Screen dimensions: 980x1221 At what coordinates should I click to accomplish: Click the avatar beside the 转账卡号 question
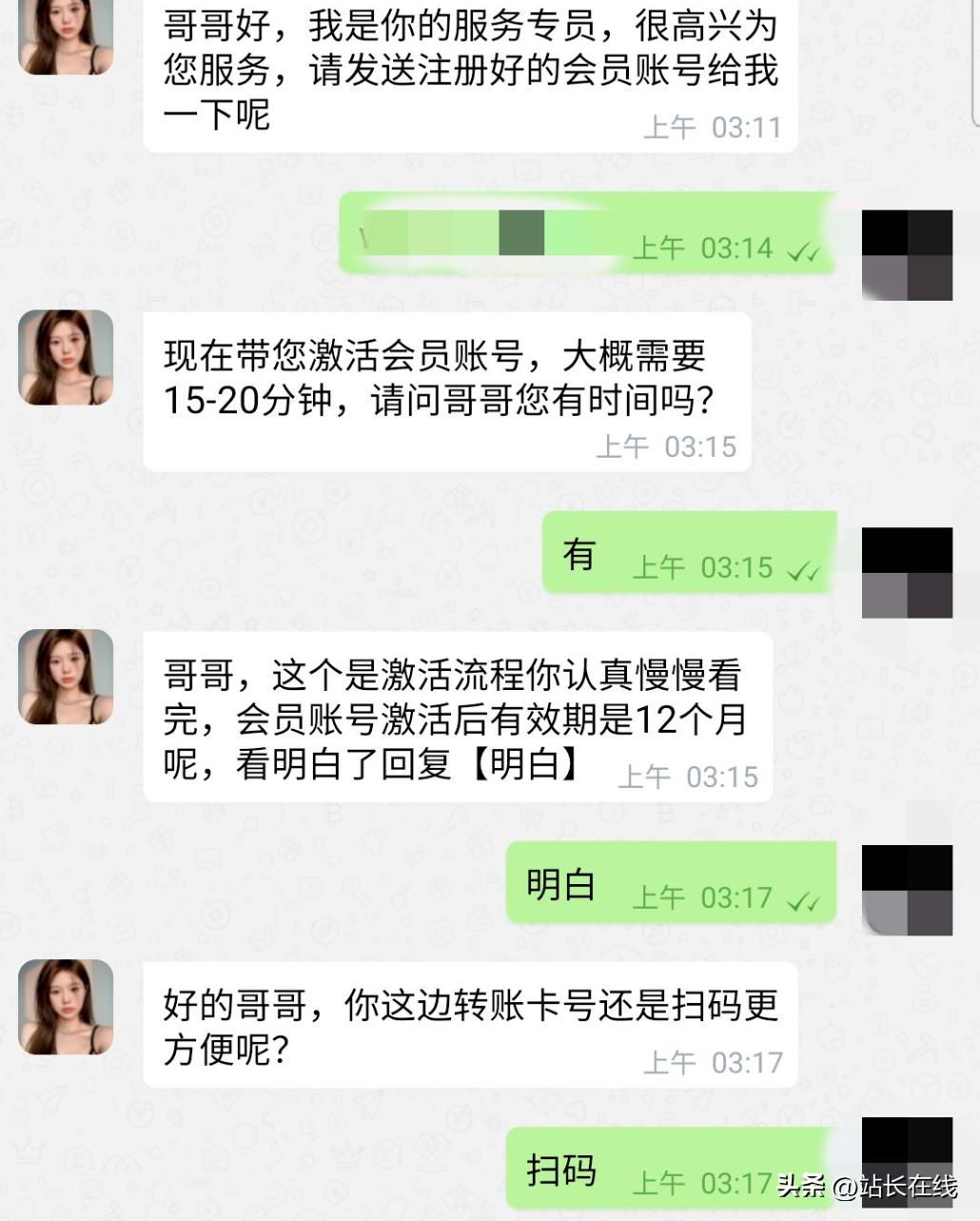(64, 1007)
